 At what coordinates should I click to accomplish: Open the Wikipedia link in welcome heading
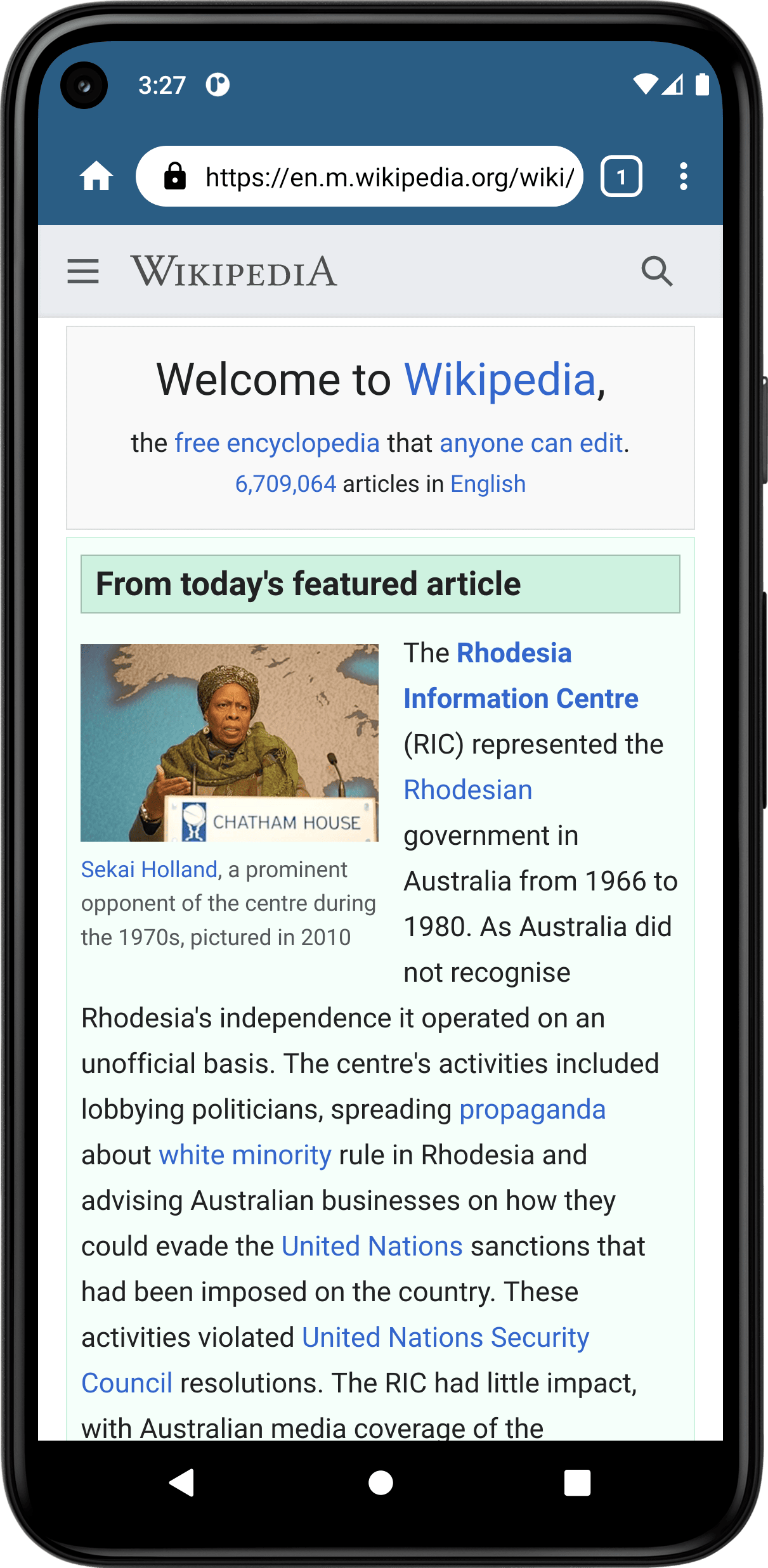[500, 380]
